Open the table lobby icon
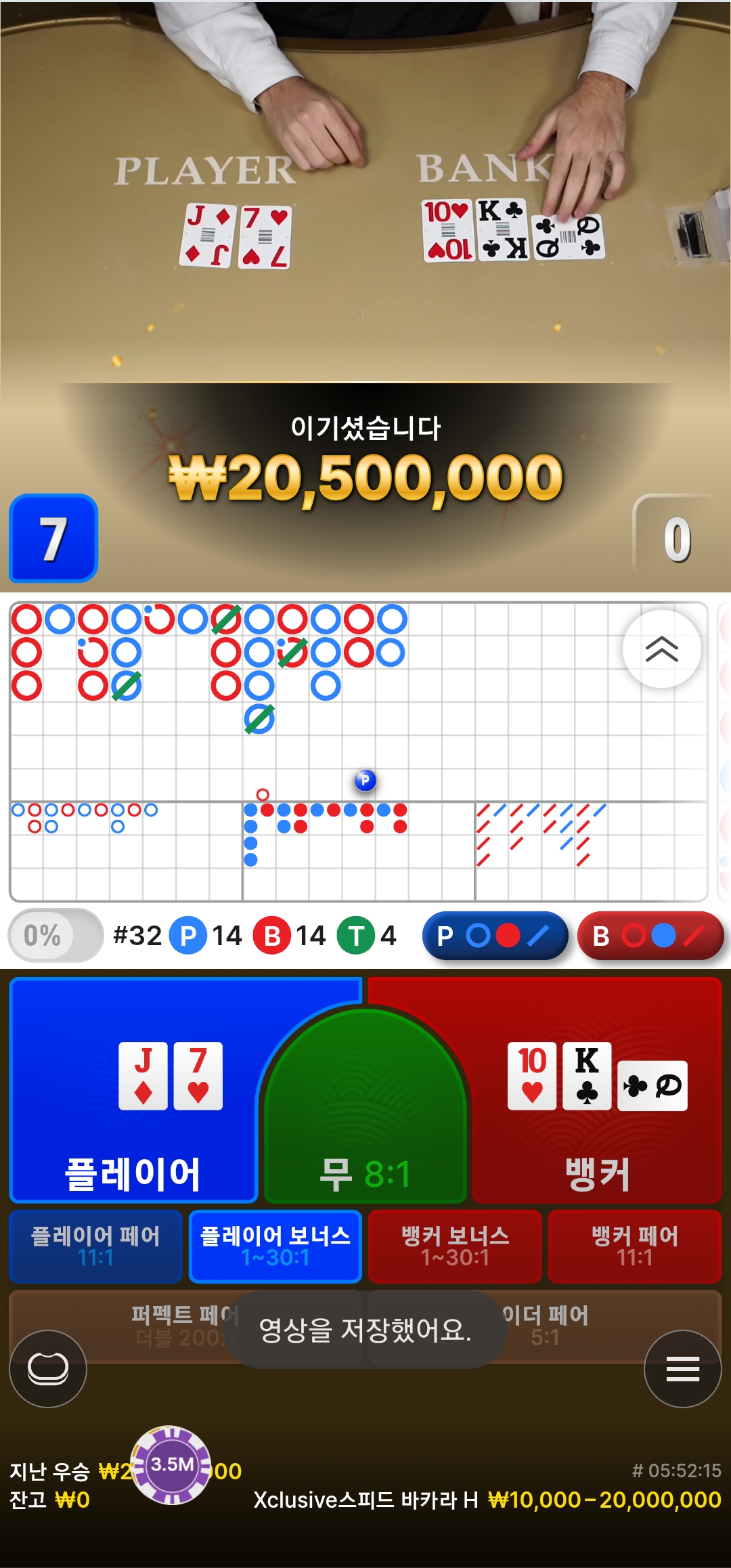 pos(48,1369)
